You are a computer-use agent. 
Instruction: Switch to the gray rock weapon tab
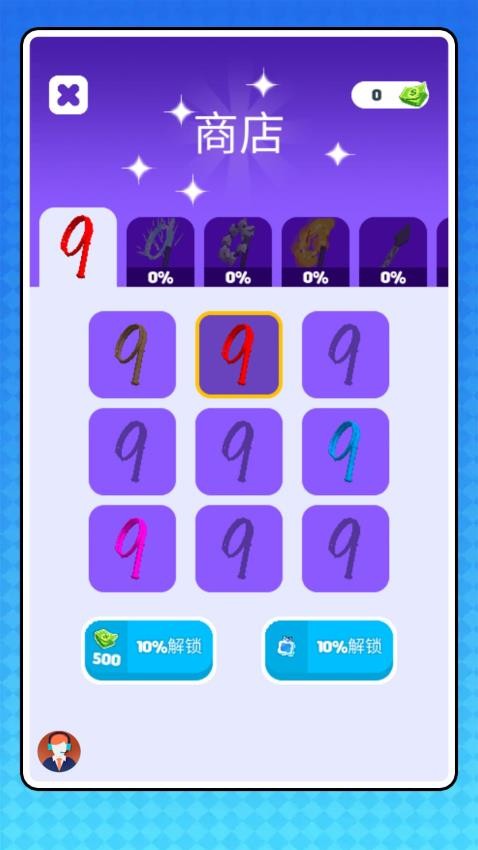(x=238, y=252)
